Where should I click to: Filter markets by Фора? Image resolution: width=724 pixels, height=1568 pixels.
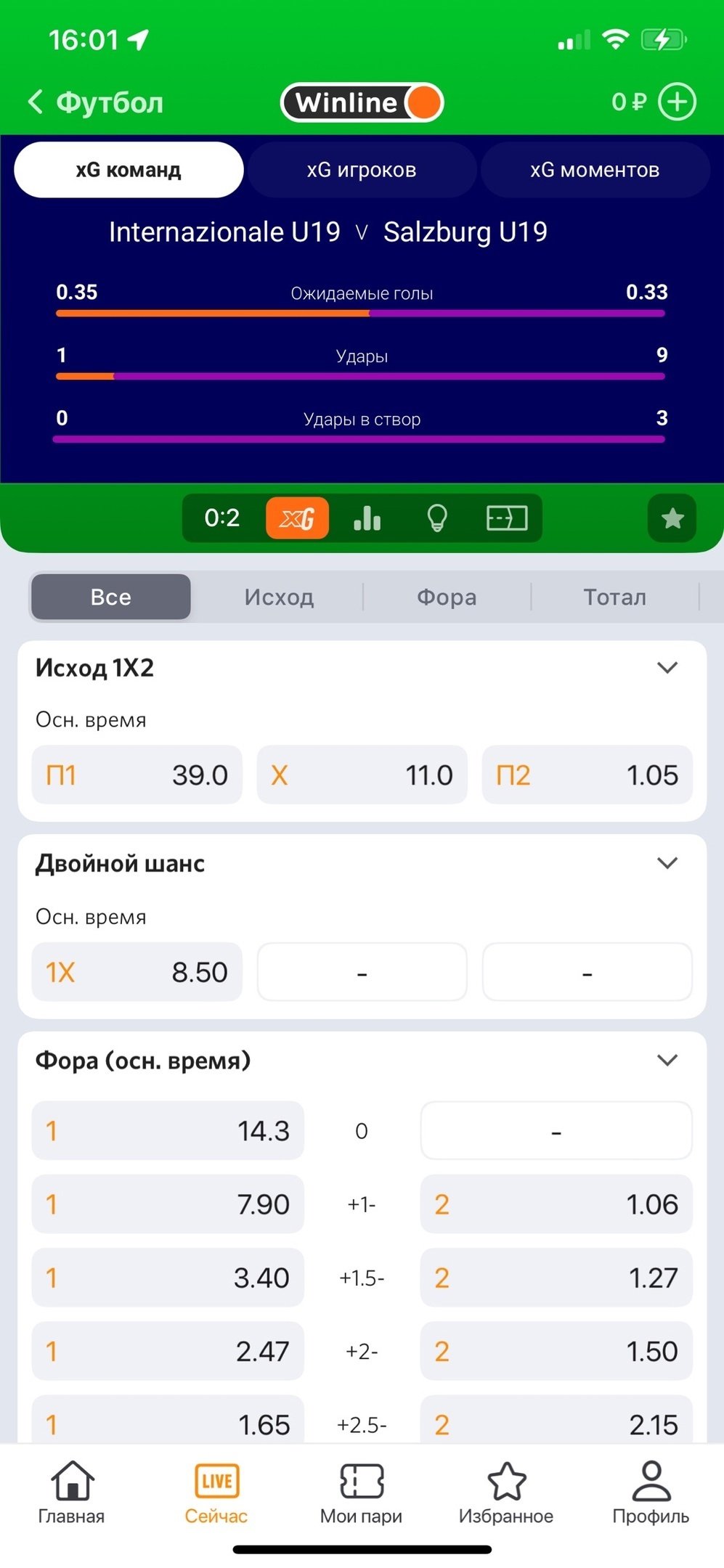(x=447, y=597)
